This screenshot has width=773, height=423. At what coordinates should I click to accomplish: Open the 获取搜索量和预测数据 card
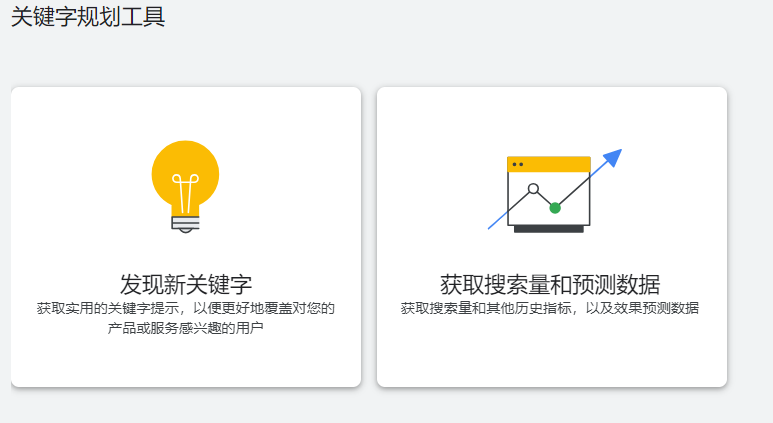pyautogui.click(x=551, y=237)
